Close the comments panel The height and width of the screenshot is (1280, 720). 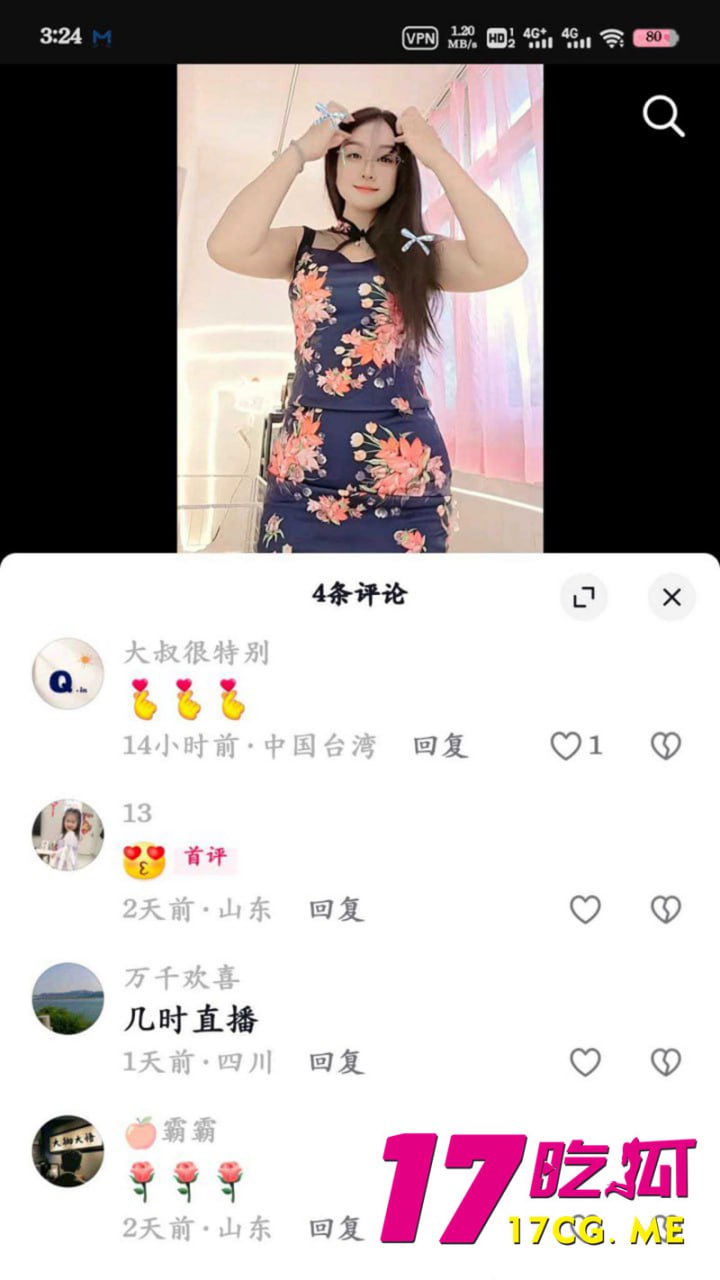[x=671, y=598]
